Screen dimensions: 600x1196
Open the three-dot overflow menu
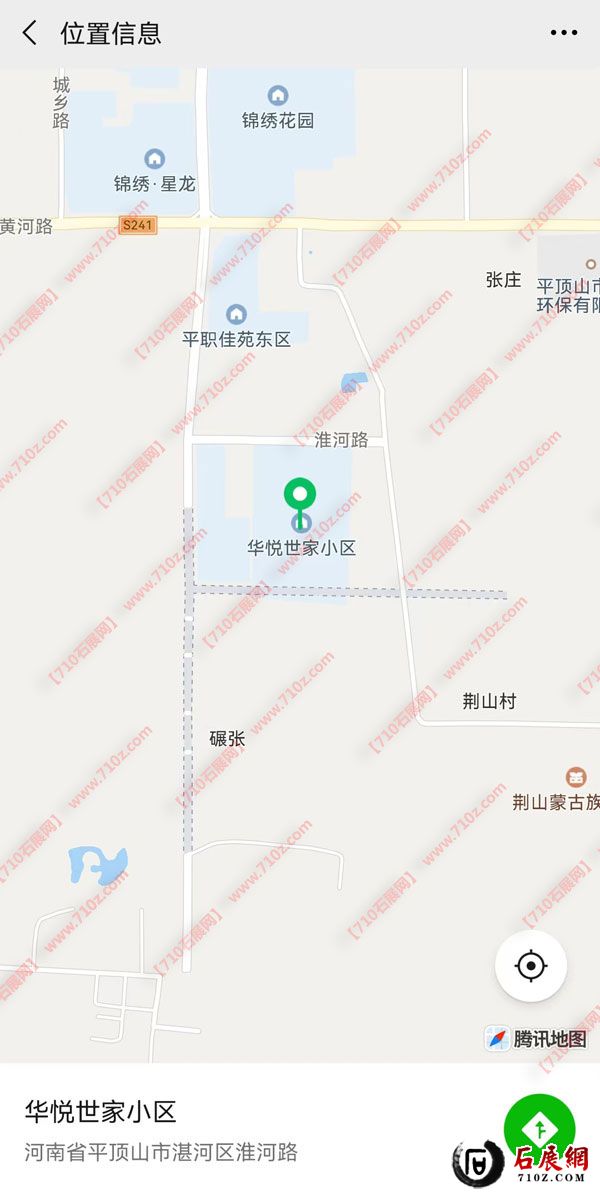pyautogui.click(x=563, y=33)
